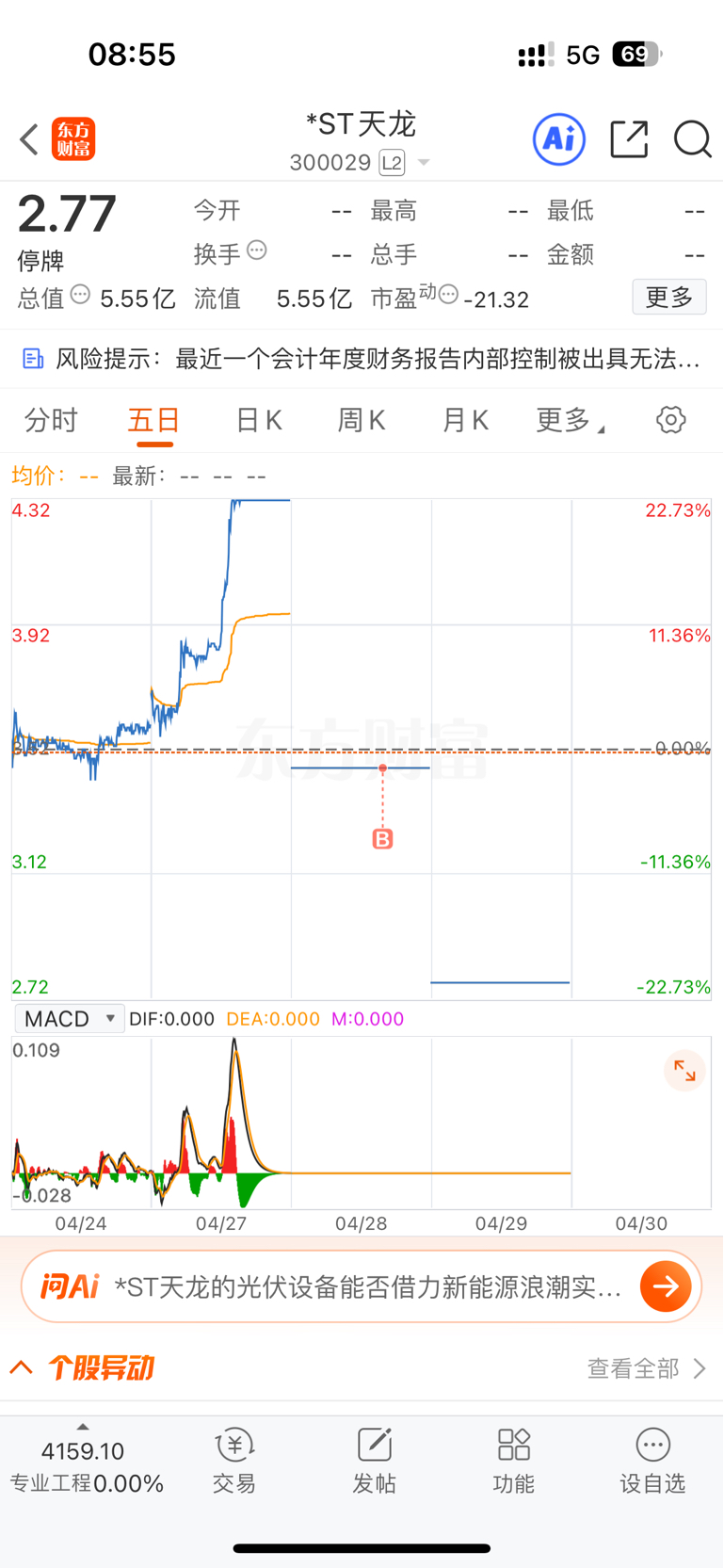The image size is (724, 1568).
Task: Change the MACD indicator dropdown
Action: tap(70, 1019)
